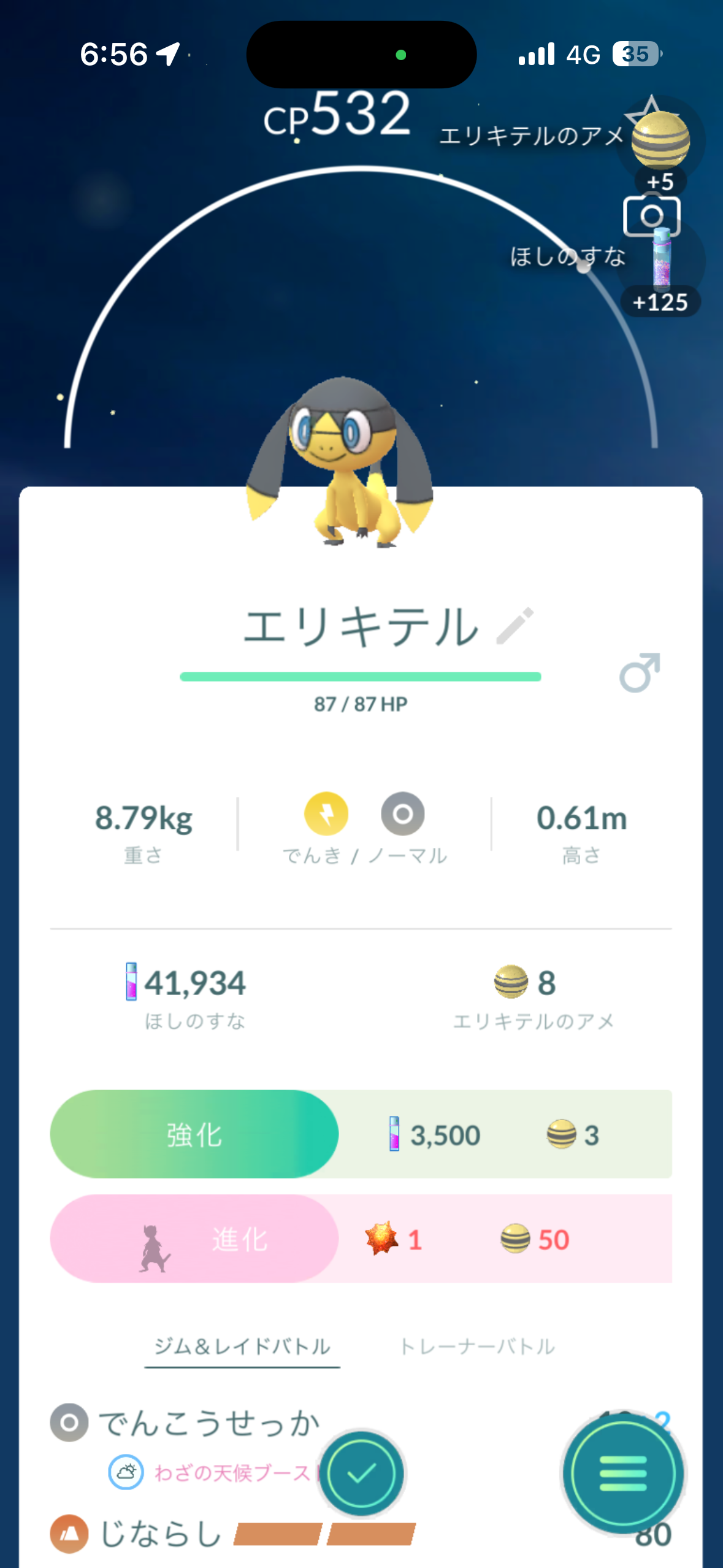Power up with the 強化 button

pyautogui.click(x=194, y=1134)
